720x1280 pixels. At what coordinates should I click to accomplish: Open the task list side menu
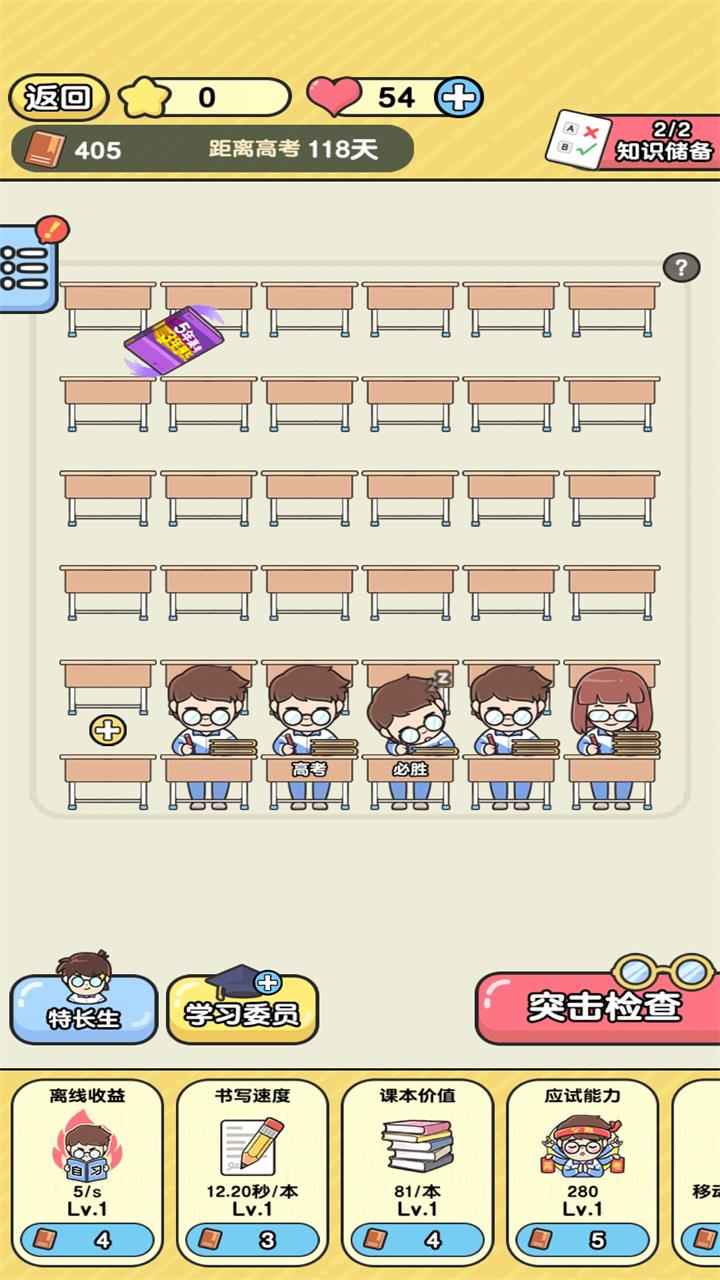click(x=27, y=267)
